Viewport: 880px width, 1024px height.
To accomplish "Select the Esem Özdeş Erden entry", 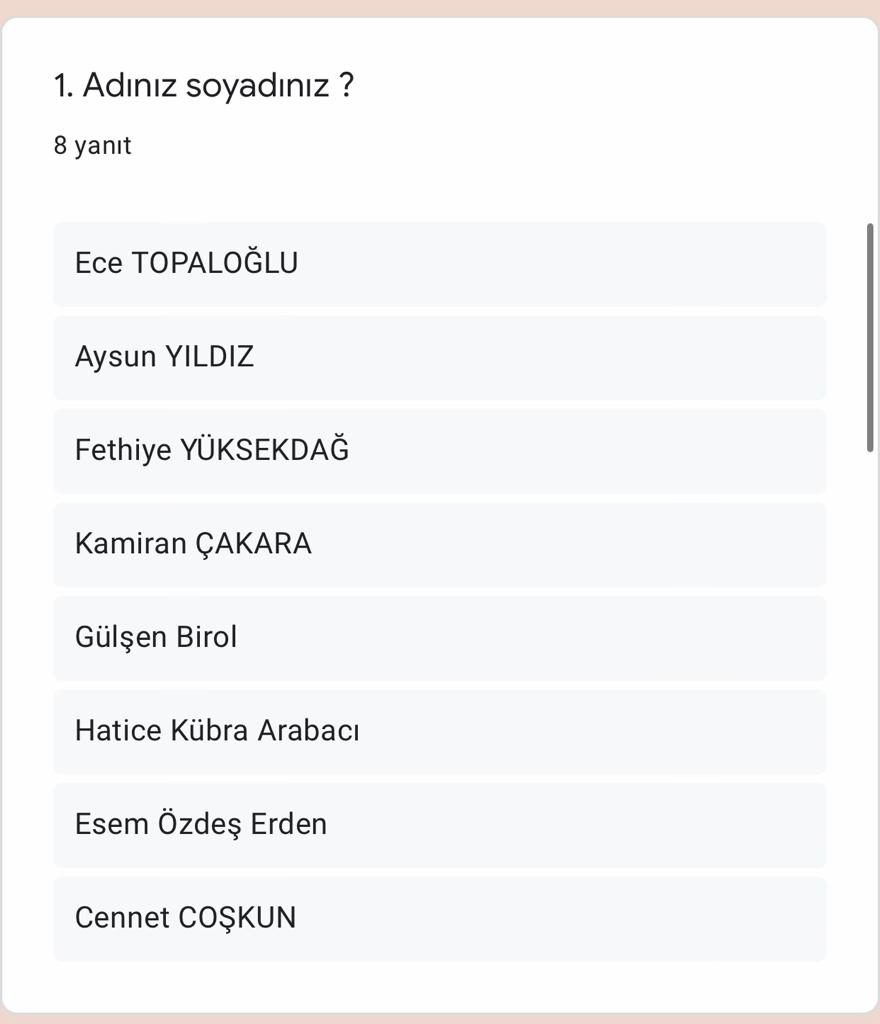I will coord(440,824).
